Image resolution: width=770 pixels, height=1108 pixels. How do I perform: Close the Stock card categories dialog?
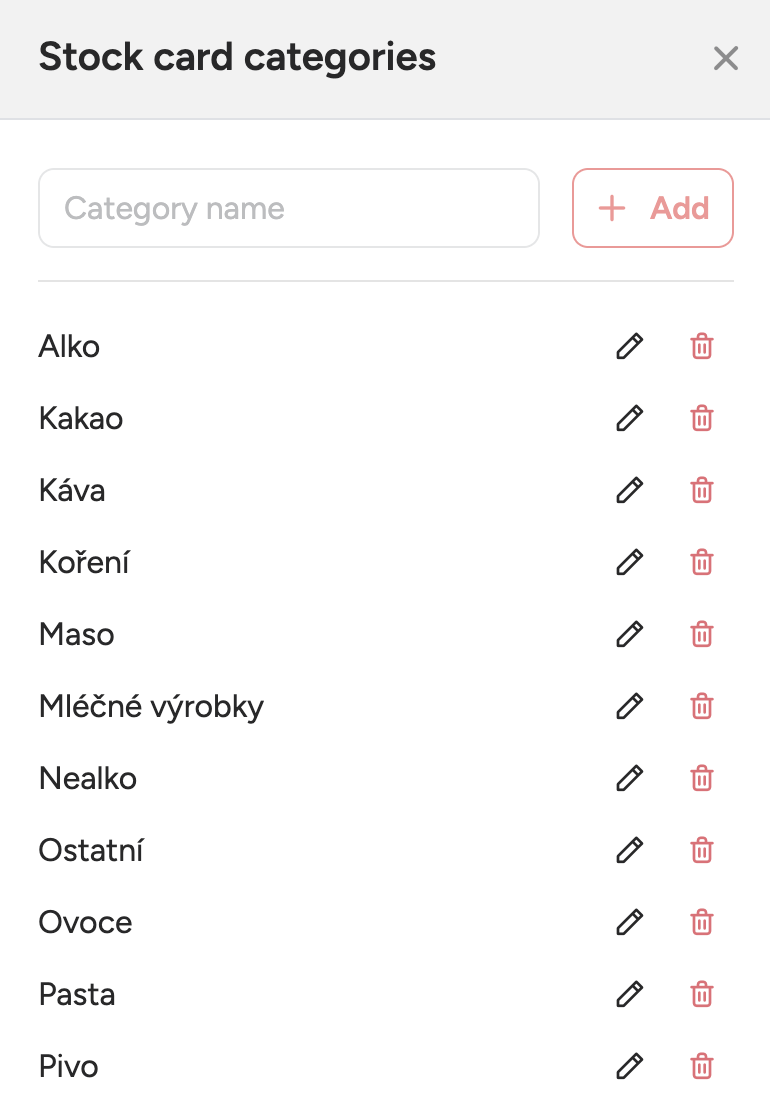[x=725, y=58]
